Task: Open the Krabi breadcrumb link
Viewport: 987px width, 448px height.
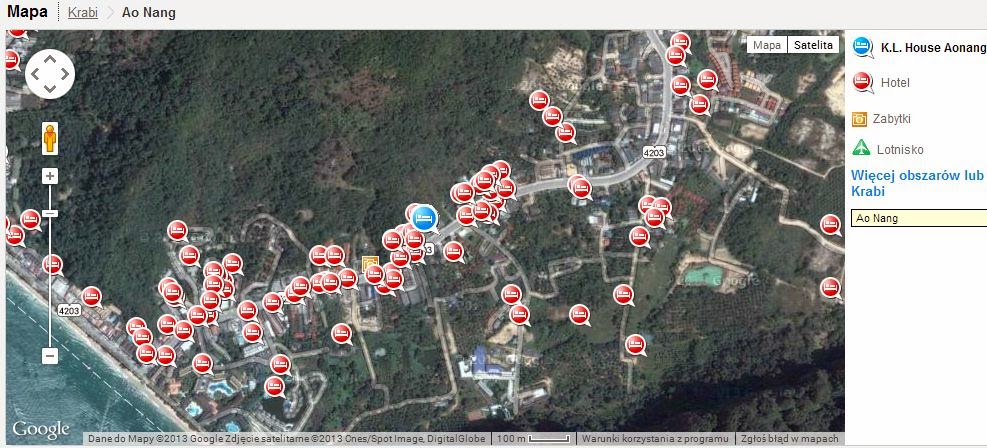Action: [83, 12]
